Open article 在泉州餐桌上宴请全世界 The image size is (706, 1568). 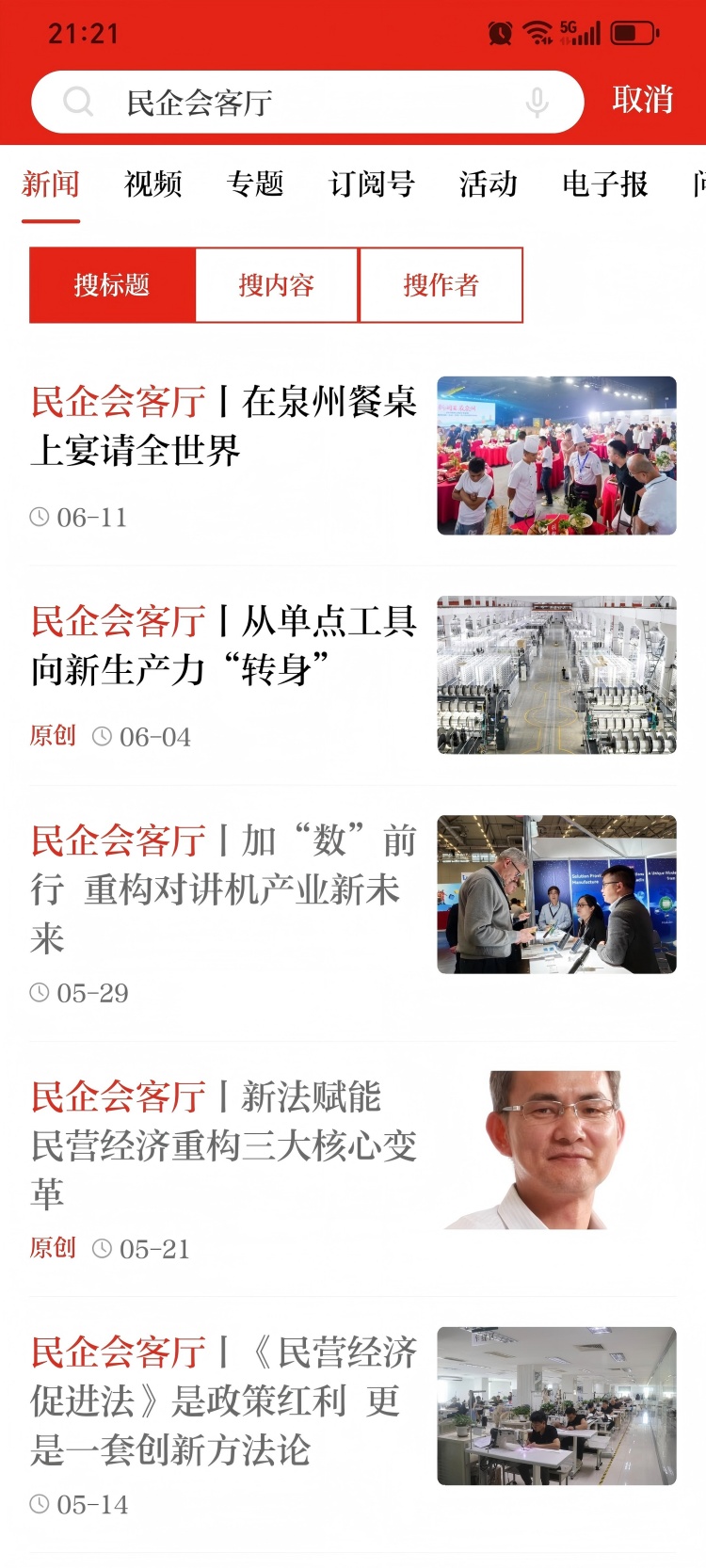point(353,456)
